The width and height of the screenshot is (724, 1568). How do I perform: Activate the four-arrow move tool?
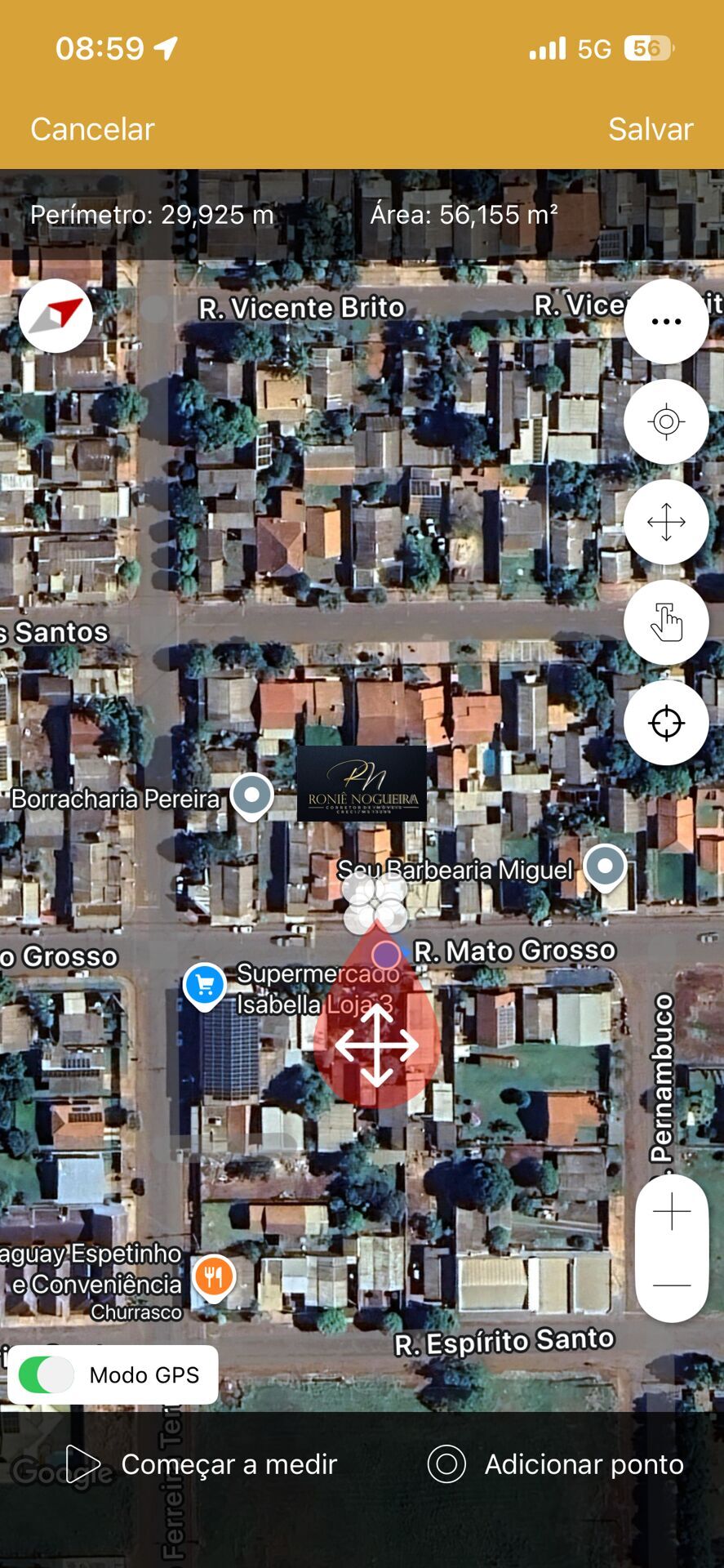click(666, 522)
